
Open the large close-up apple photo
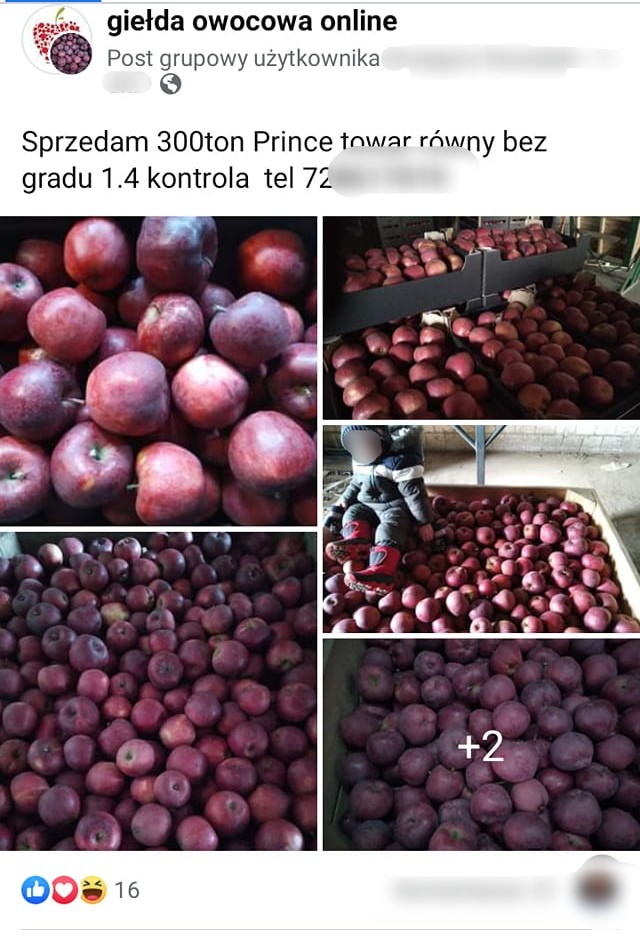tap(158, 370)
